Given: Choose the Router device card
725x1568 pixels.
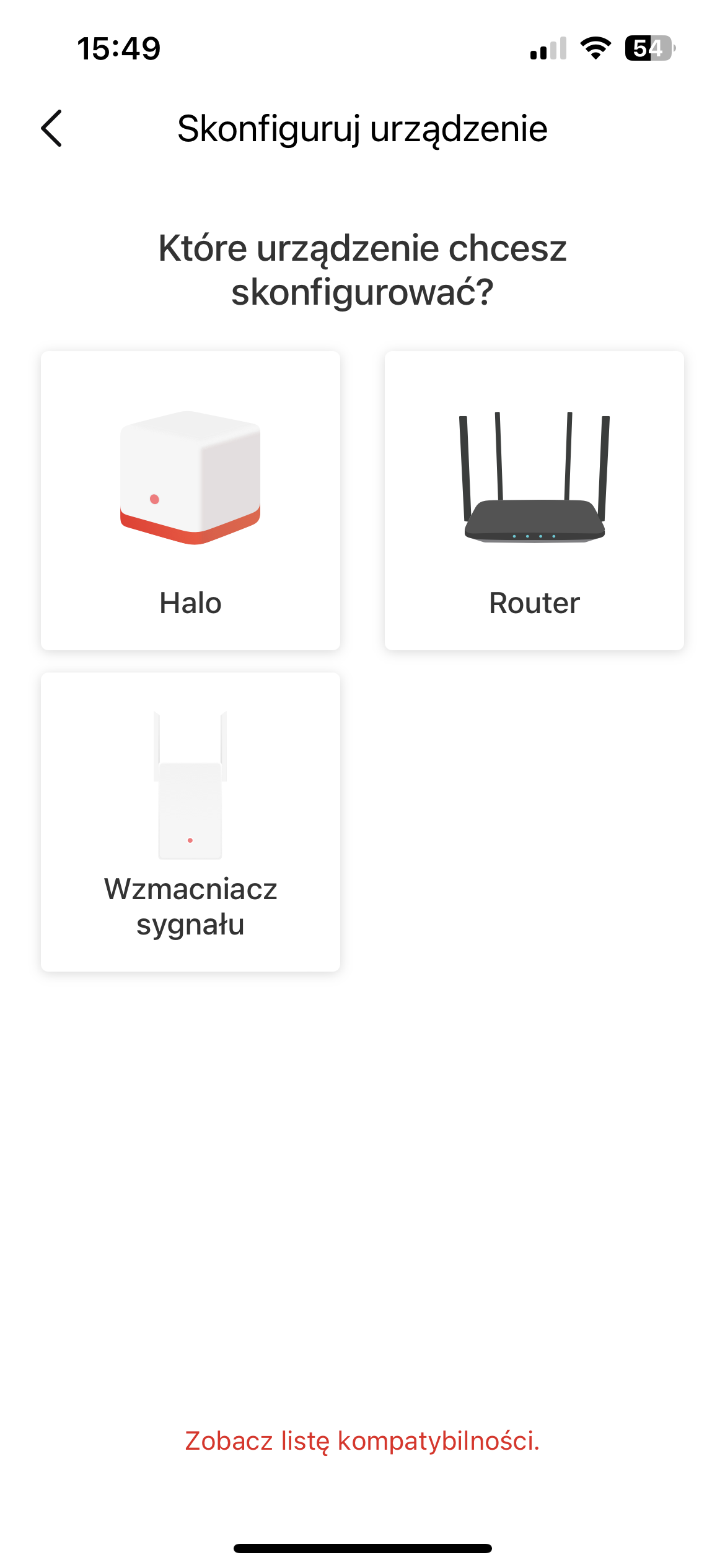Looking at the screenshot, I should (534, 500).
